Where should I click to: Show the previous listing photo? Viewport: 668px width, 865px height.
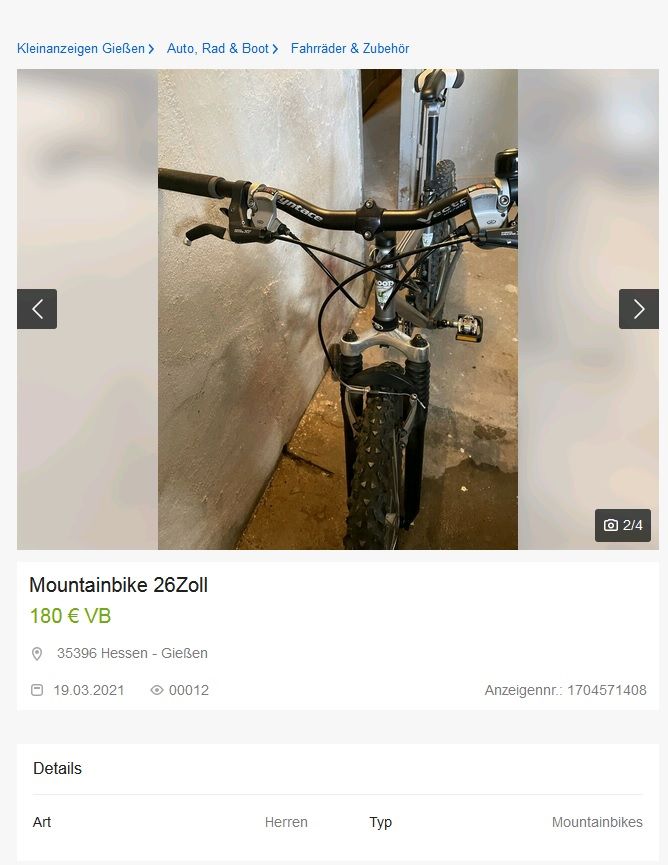point(37,309)
